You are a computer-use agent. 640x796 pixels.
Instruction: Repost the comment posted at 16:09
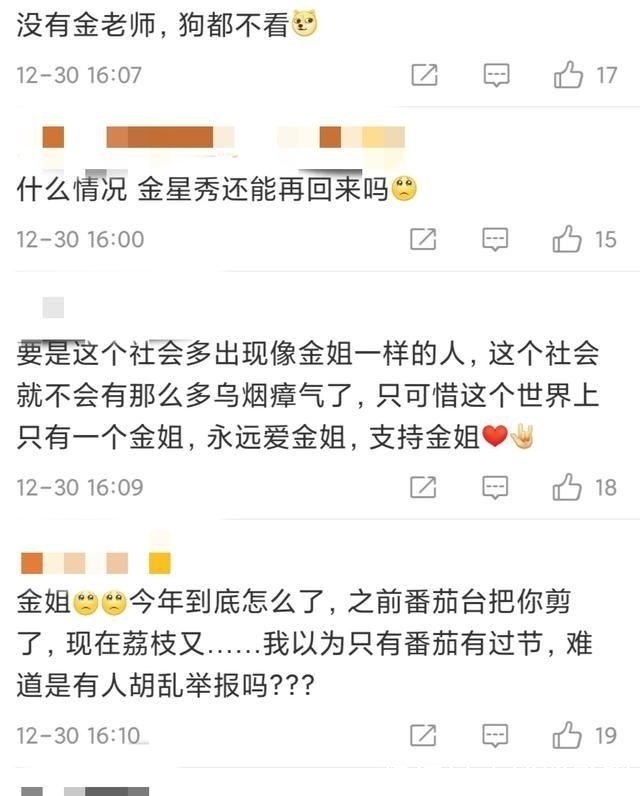pyautogui.click(x=425, y=488)
